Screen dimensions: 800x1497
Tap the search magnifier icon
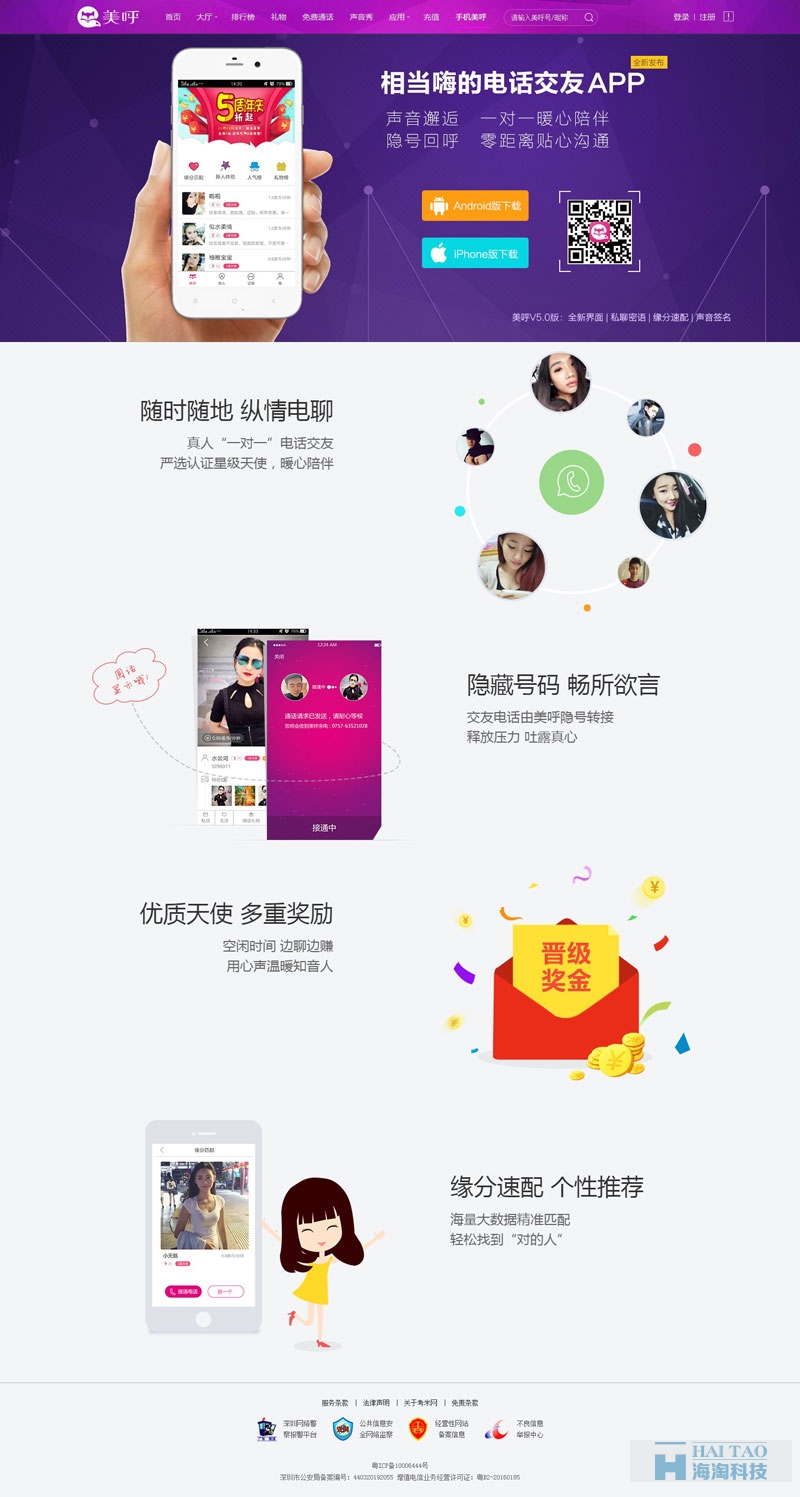click(x=588, y=17)
